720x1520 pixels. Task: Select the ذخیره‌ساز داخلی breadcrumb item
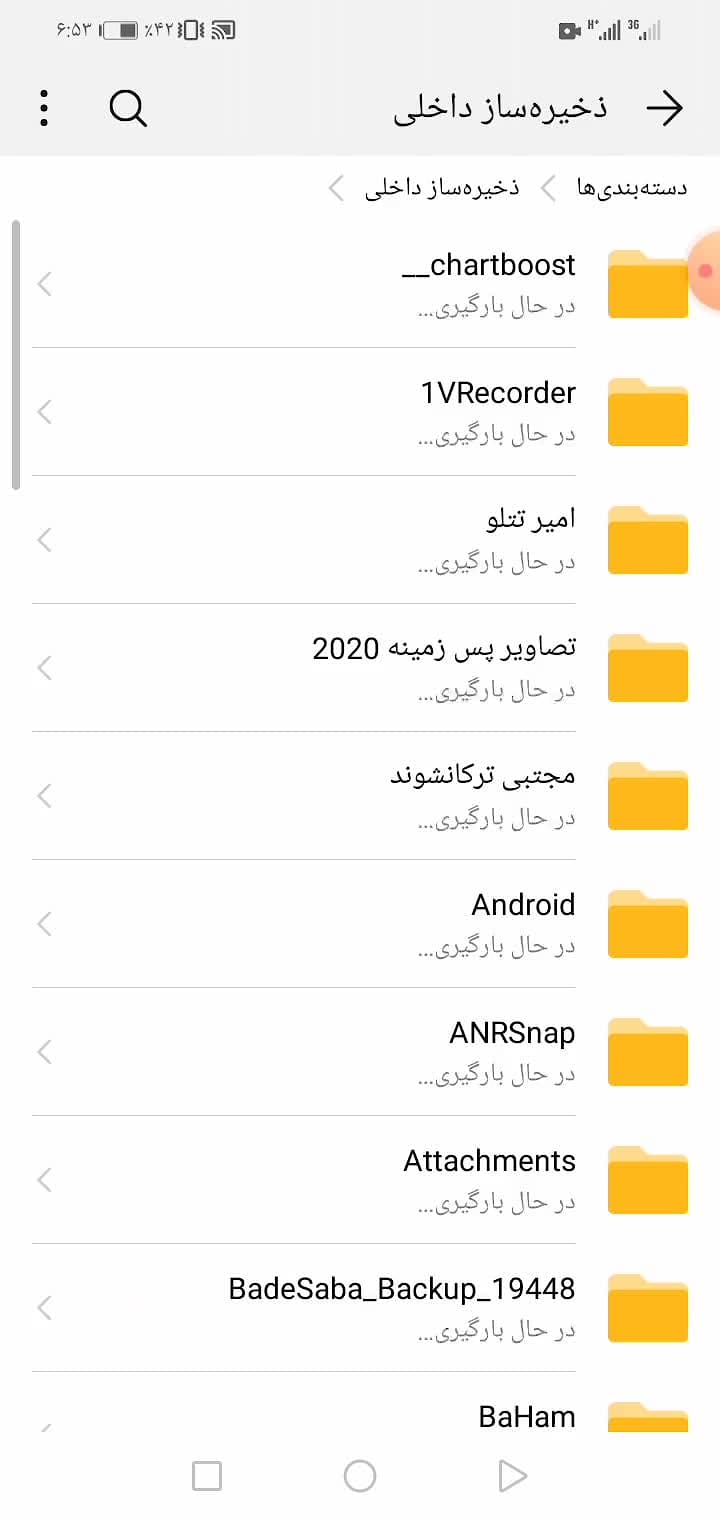pyautogui.click(x=450, y=186)
